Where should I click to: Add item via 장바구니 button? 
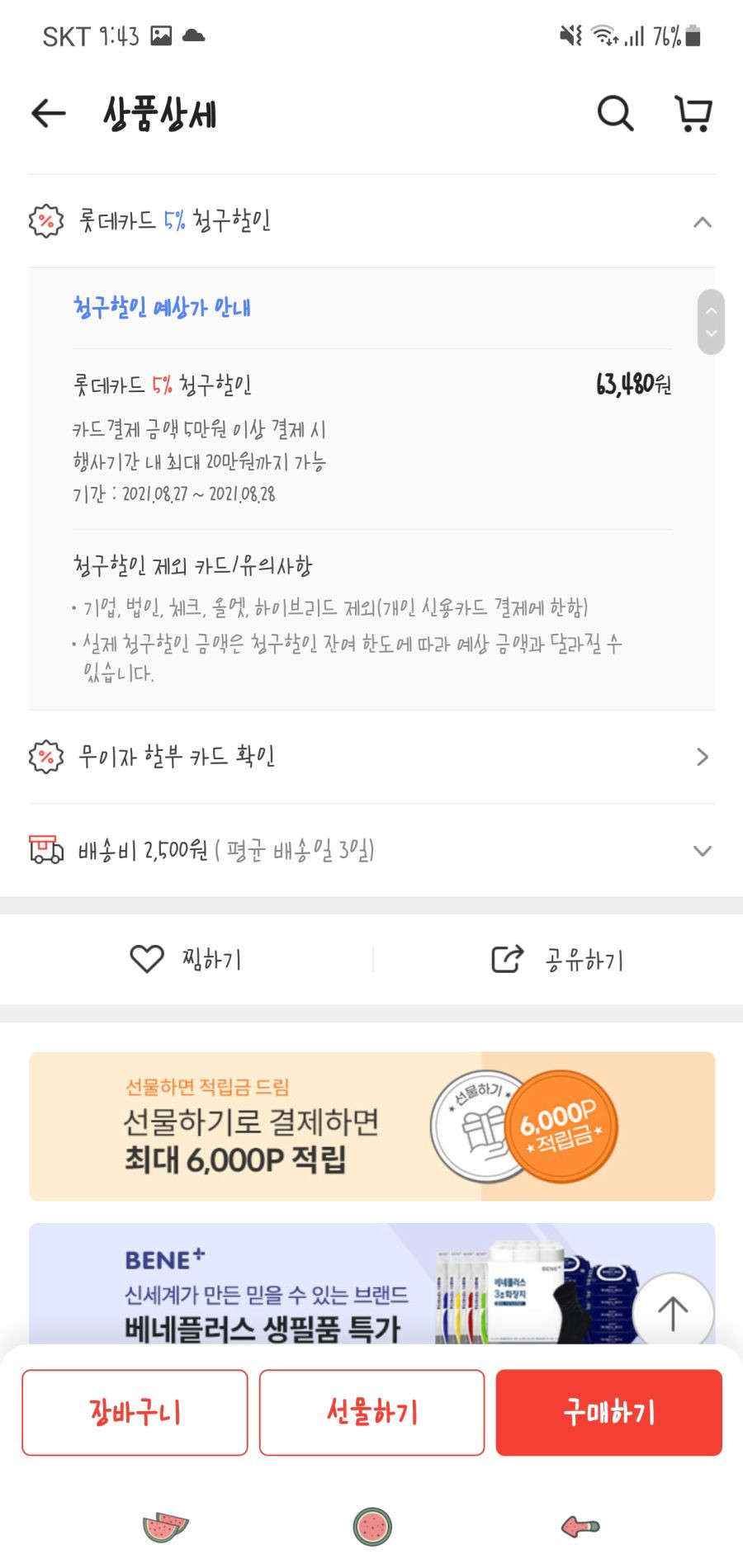135,1412
